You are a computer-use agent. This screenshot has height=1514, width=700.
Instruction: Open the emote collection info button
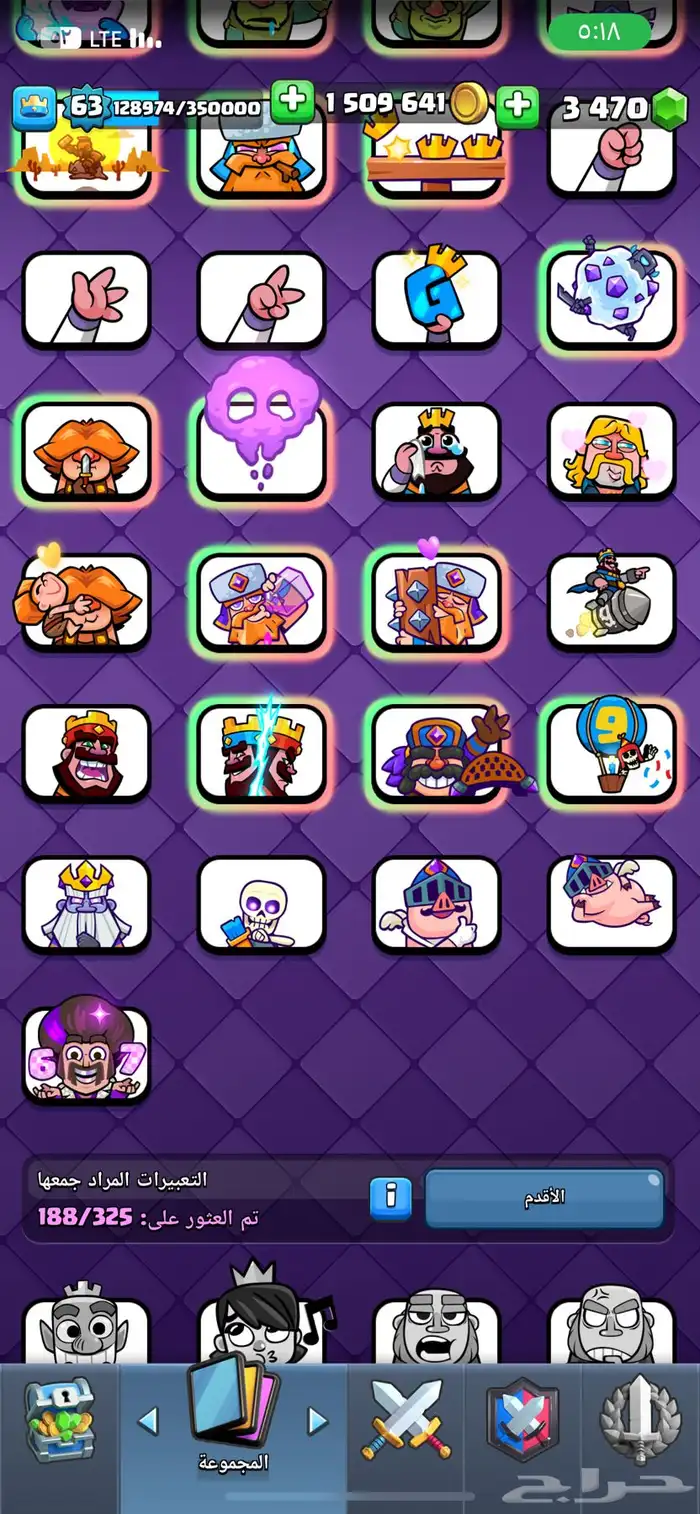coord(390,1198)
